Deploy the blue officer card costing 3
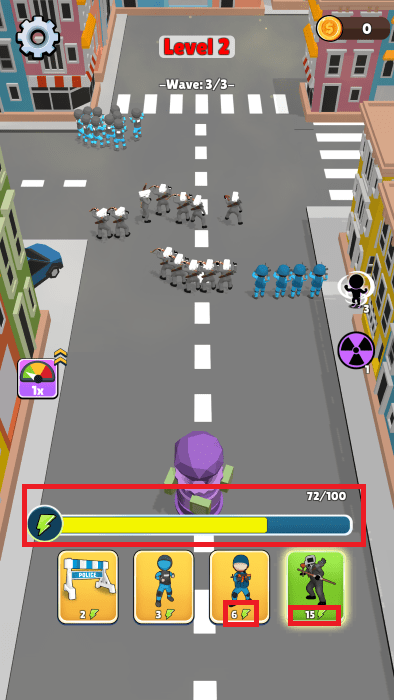 [164, 587]
